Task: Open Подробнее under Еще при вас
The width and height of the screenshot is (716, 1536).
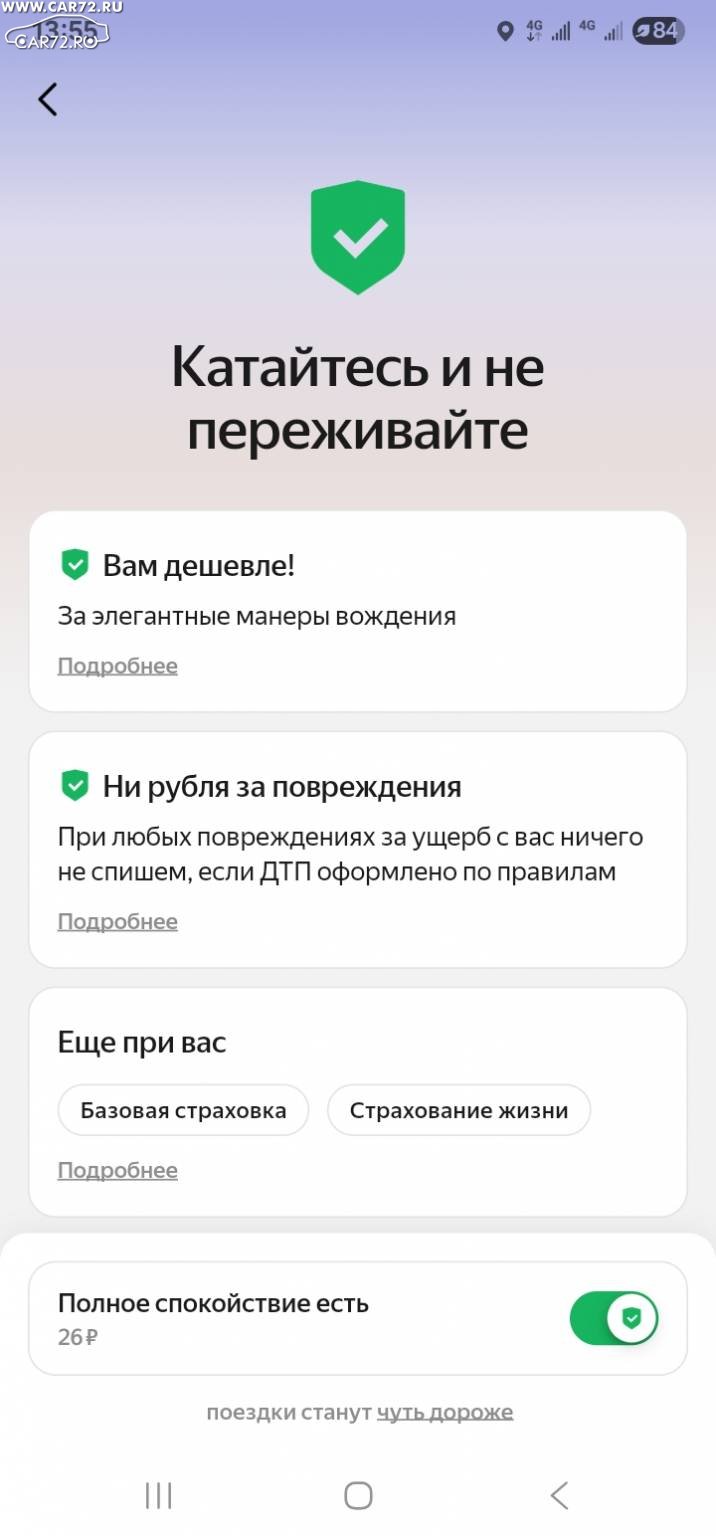Action: point(117,1170)
